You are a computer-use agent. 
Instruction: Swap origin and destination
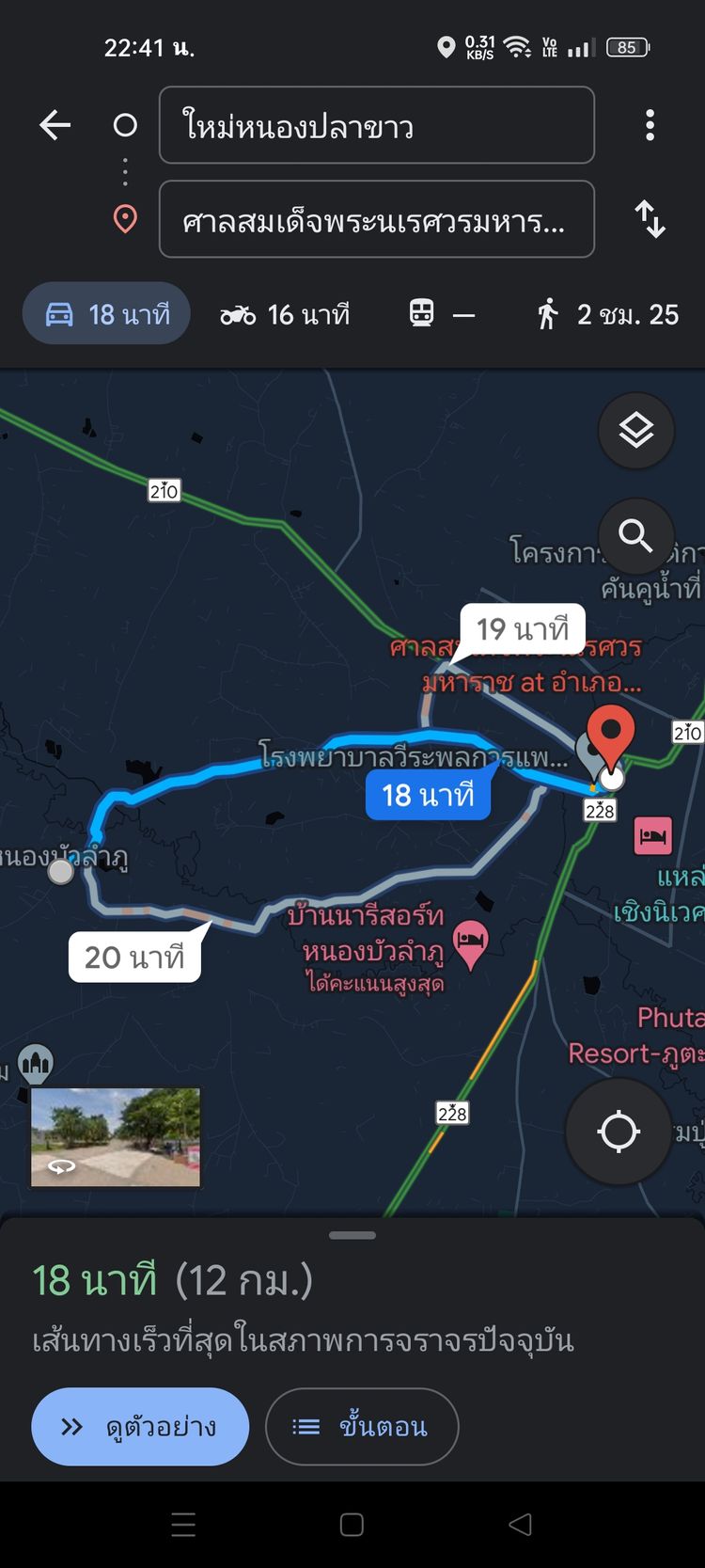tap(650, 219)
